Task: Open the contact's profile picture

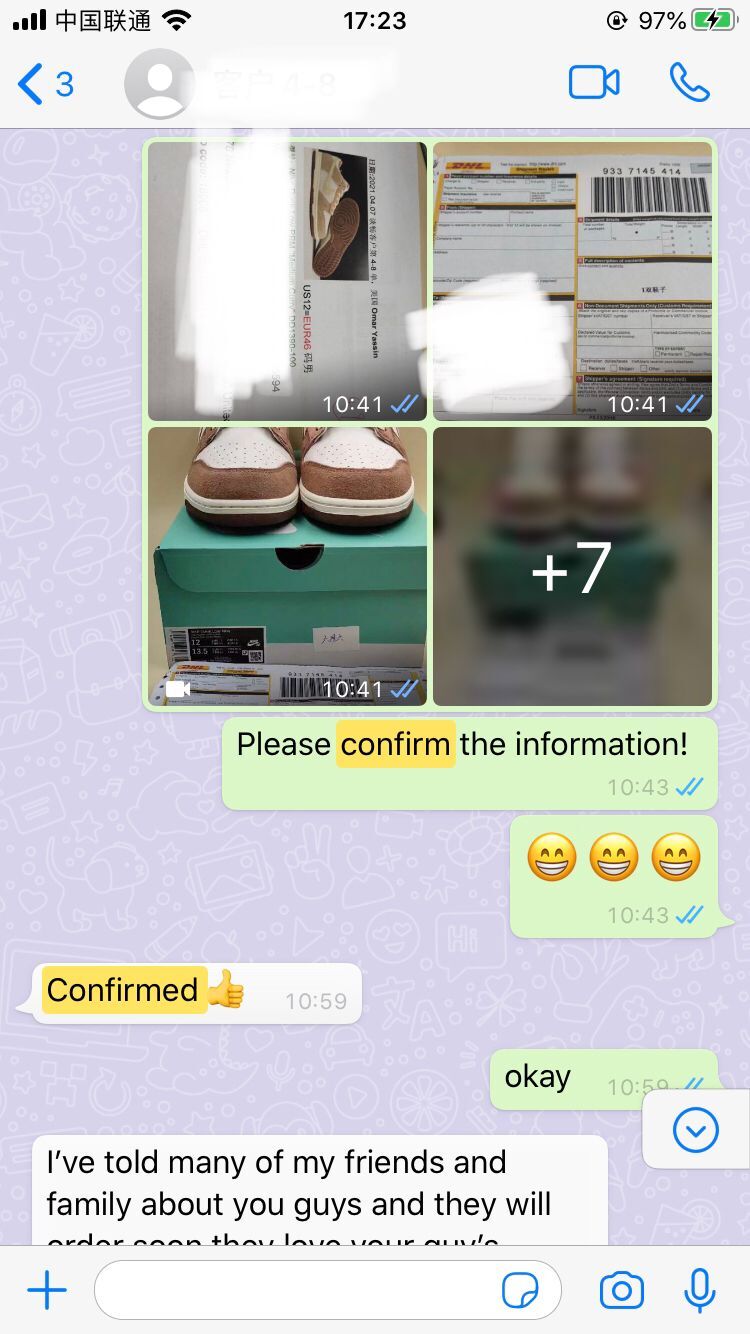Action: pos(159,84)
